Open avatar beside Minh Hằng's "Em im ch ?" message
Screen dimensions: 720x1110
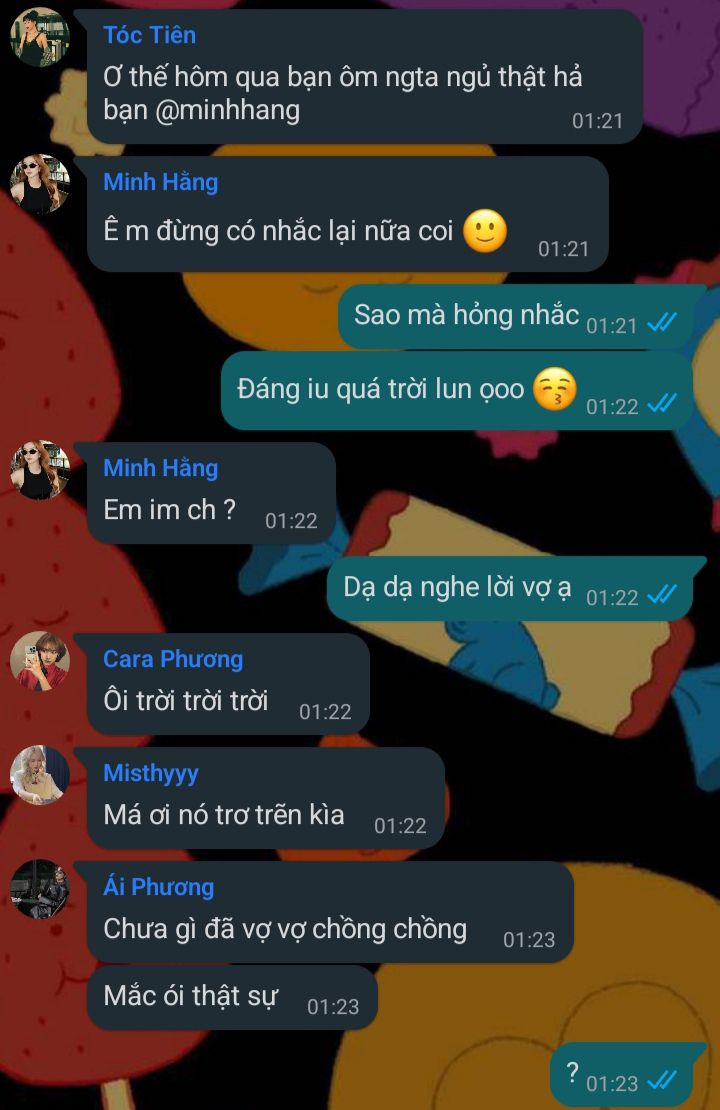click(40, 469)
